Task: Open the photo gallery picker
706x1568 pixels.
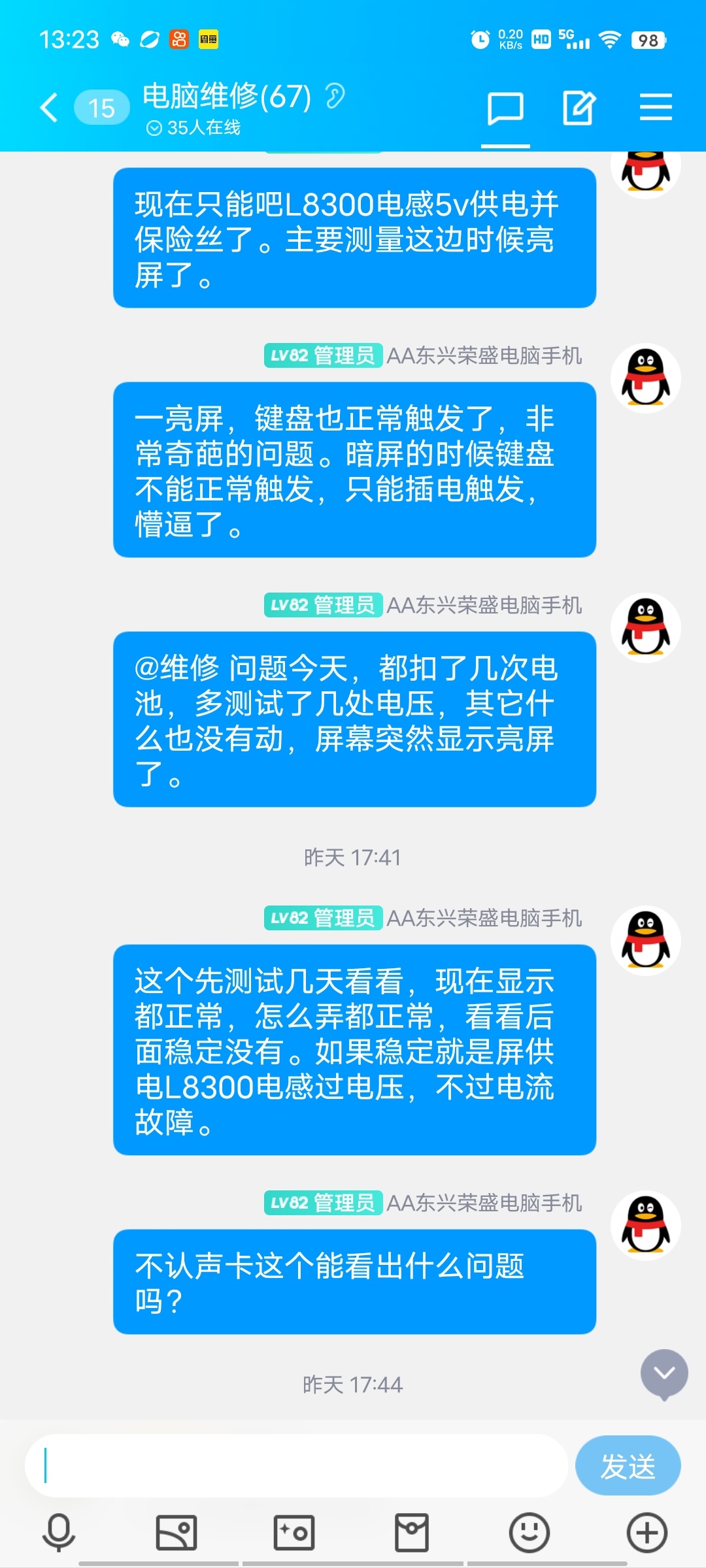Action: (176, 1532)
